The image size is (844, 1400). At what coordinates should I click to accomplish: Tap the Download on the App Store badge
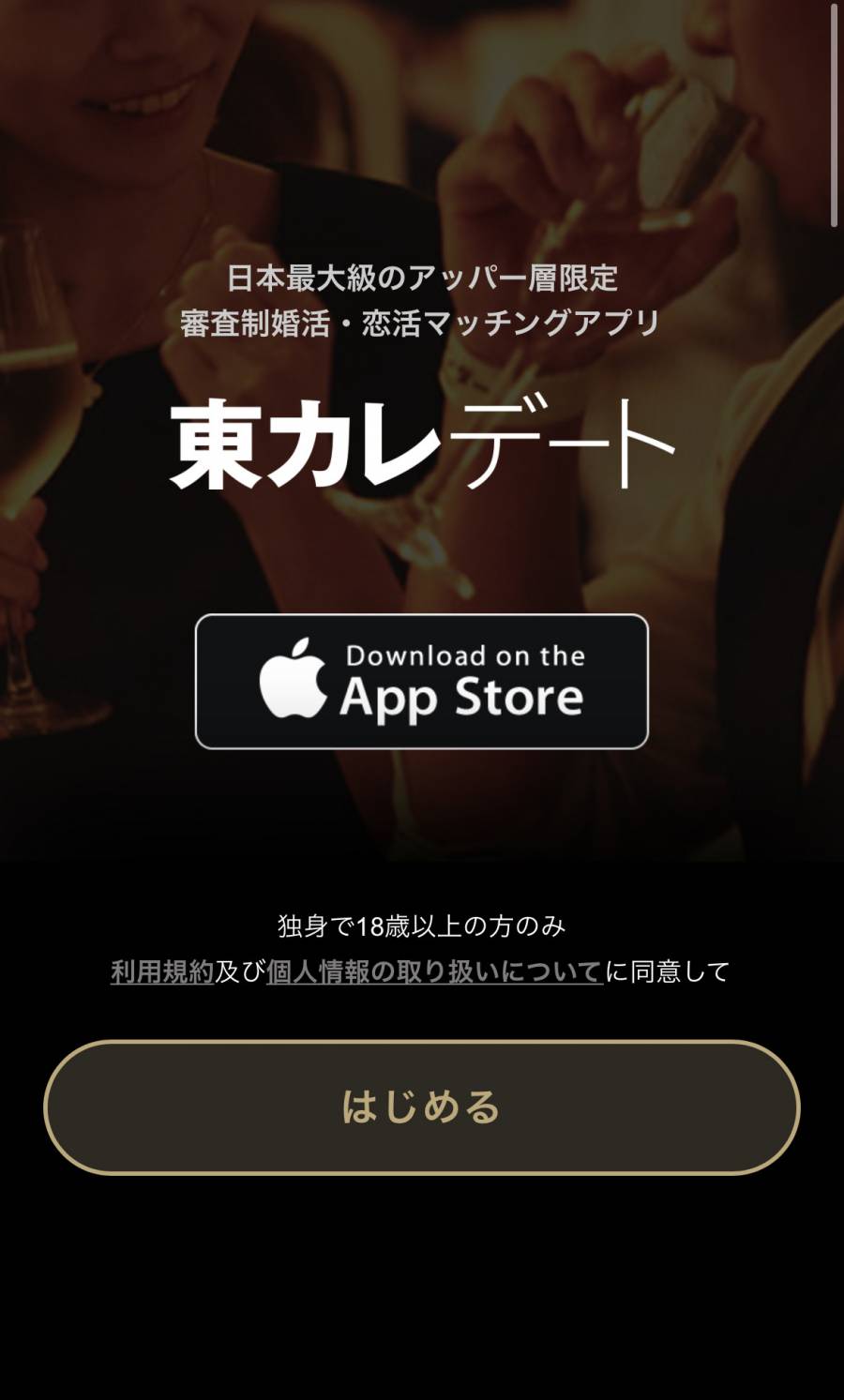421,682
